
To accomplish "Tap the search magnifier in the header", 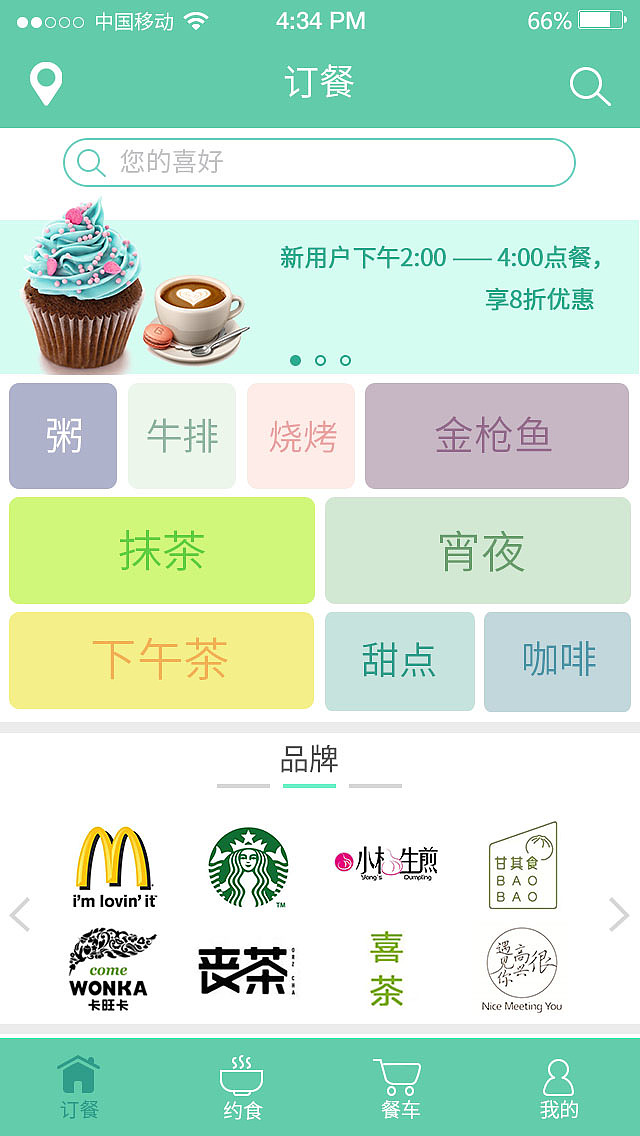I will click(589, 87).
